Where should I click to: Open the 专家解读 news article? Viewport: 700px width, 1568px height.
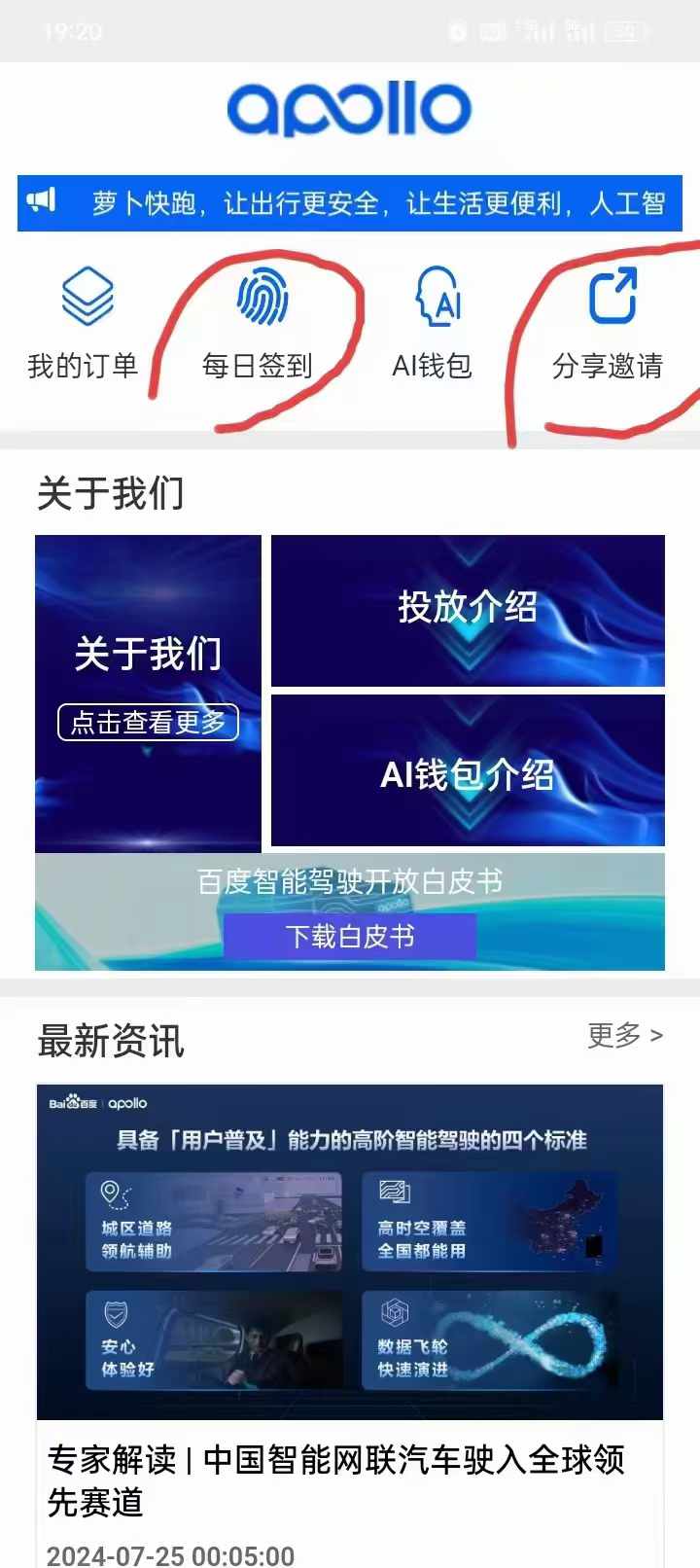click(336, 1479)
